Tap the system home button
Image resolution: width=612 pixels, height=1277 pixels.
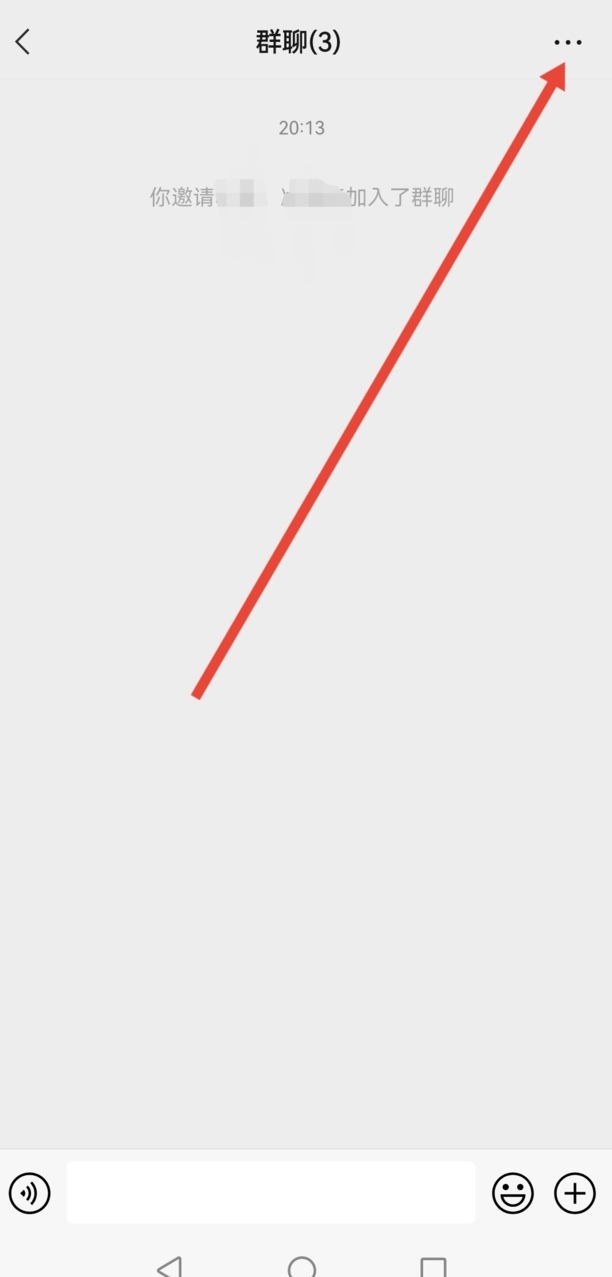(x=302, y=1267)
